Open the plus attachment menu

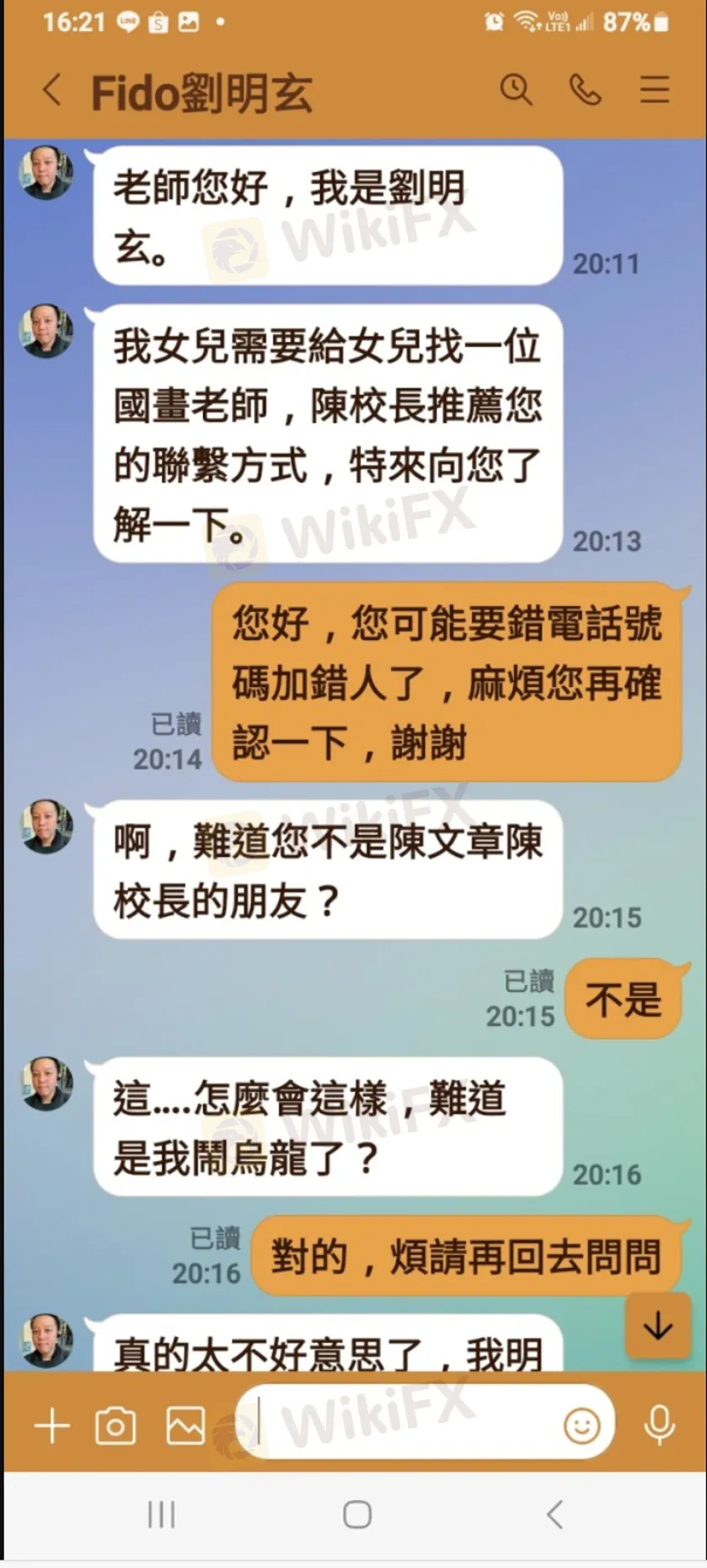52,1426
